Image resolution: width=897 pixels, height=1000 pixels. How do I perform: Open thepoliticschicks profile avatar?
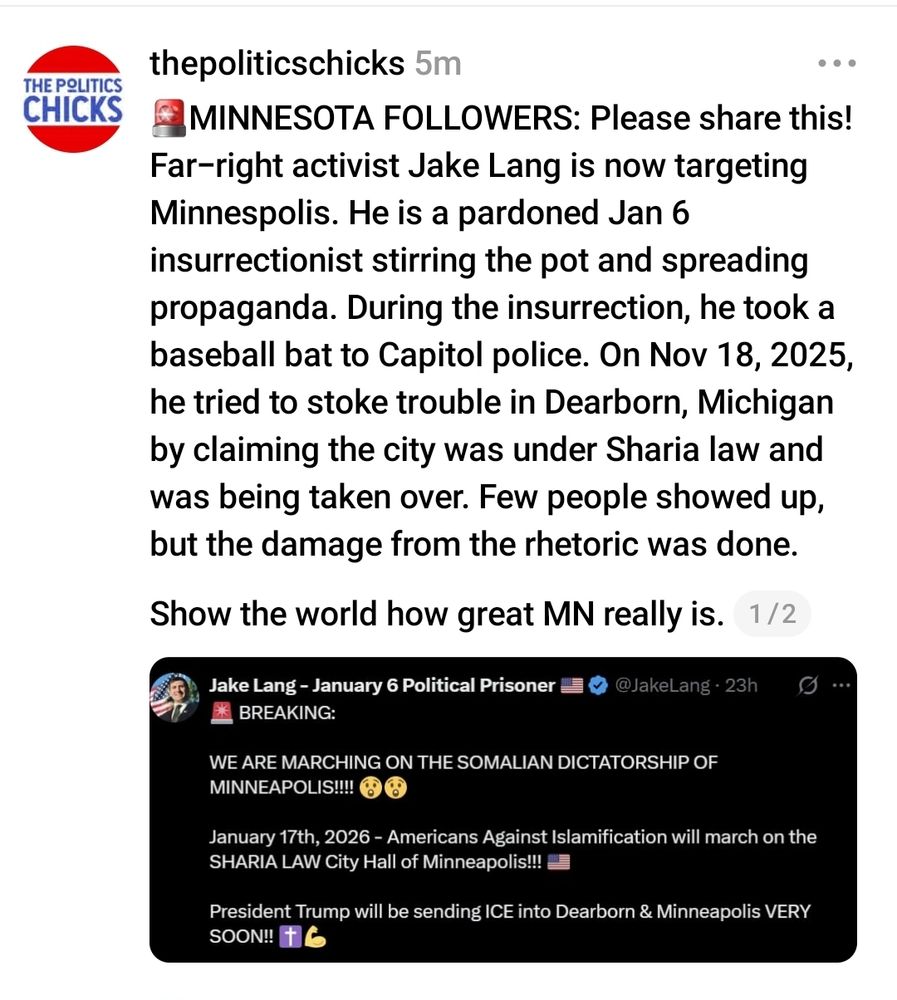pos(73,99)
